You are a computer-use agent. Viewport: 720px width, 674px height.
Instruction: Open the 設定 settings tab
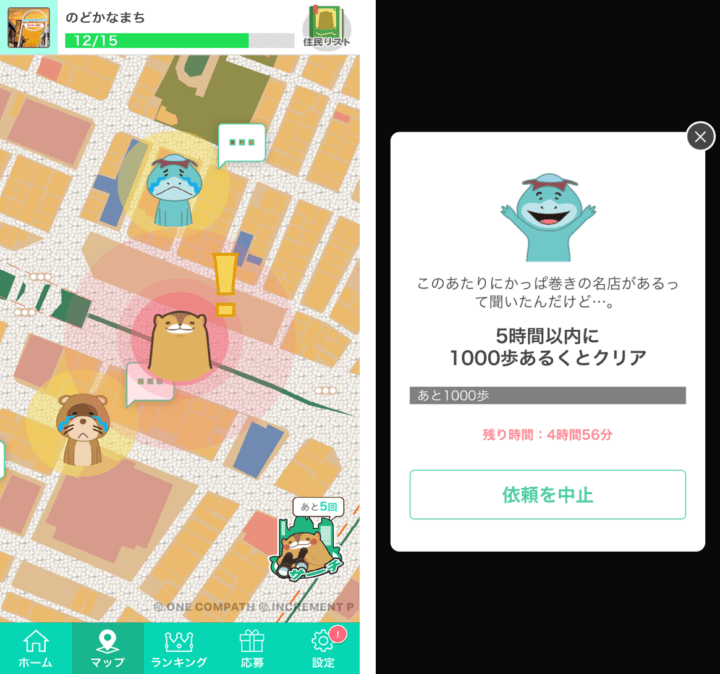pyautogui.click(x=323, y=649)
